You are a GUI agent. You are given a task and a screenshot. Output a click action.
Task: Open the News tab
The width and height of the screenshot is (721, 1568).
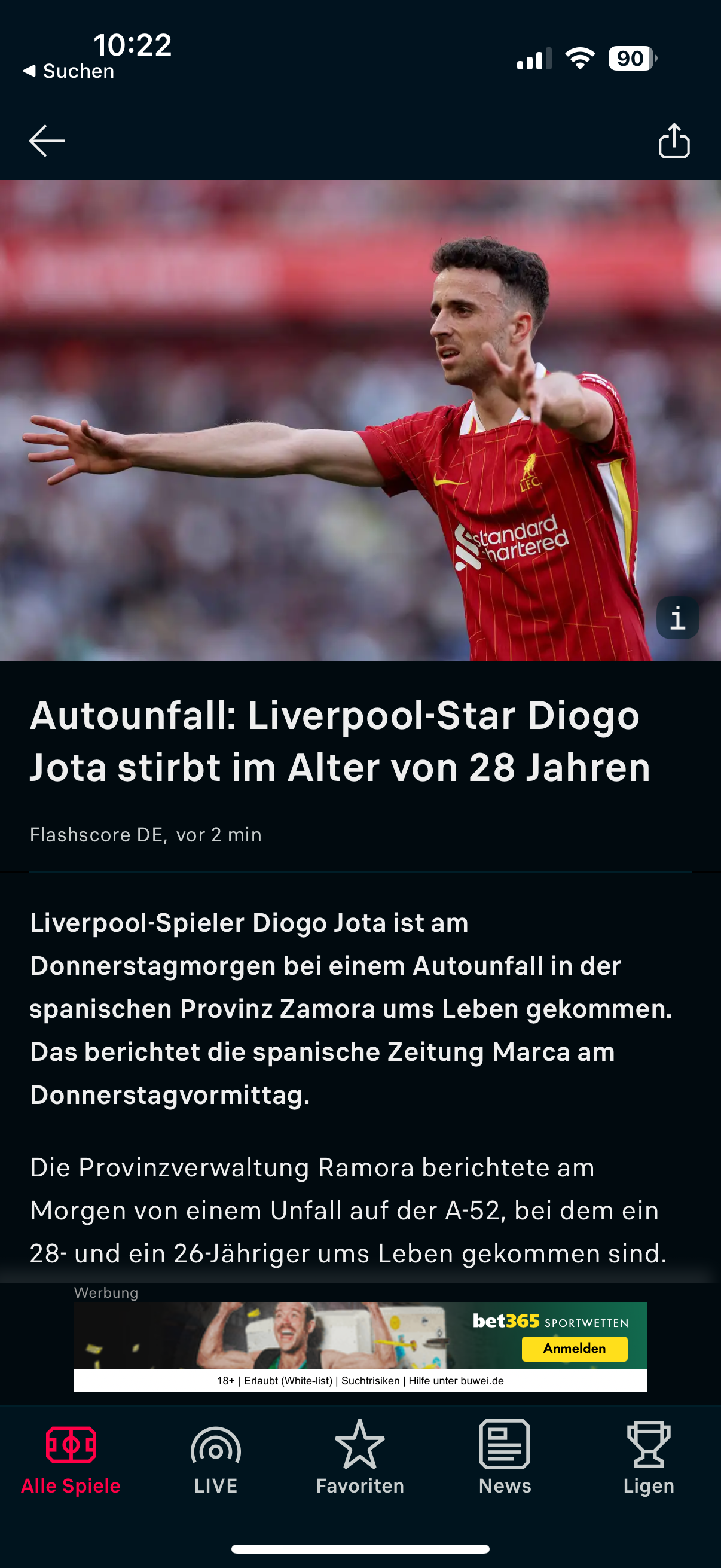[505, 1459]
